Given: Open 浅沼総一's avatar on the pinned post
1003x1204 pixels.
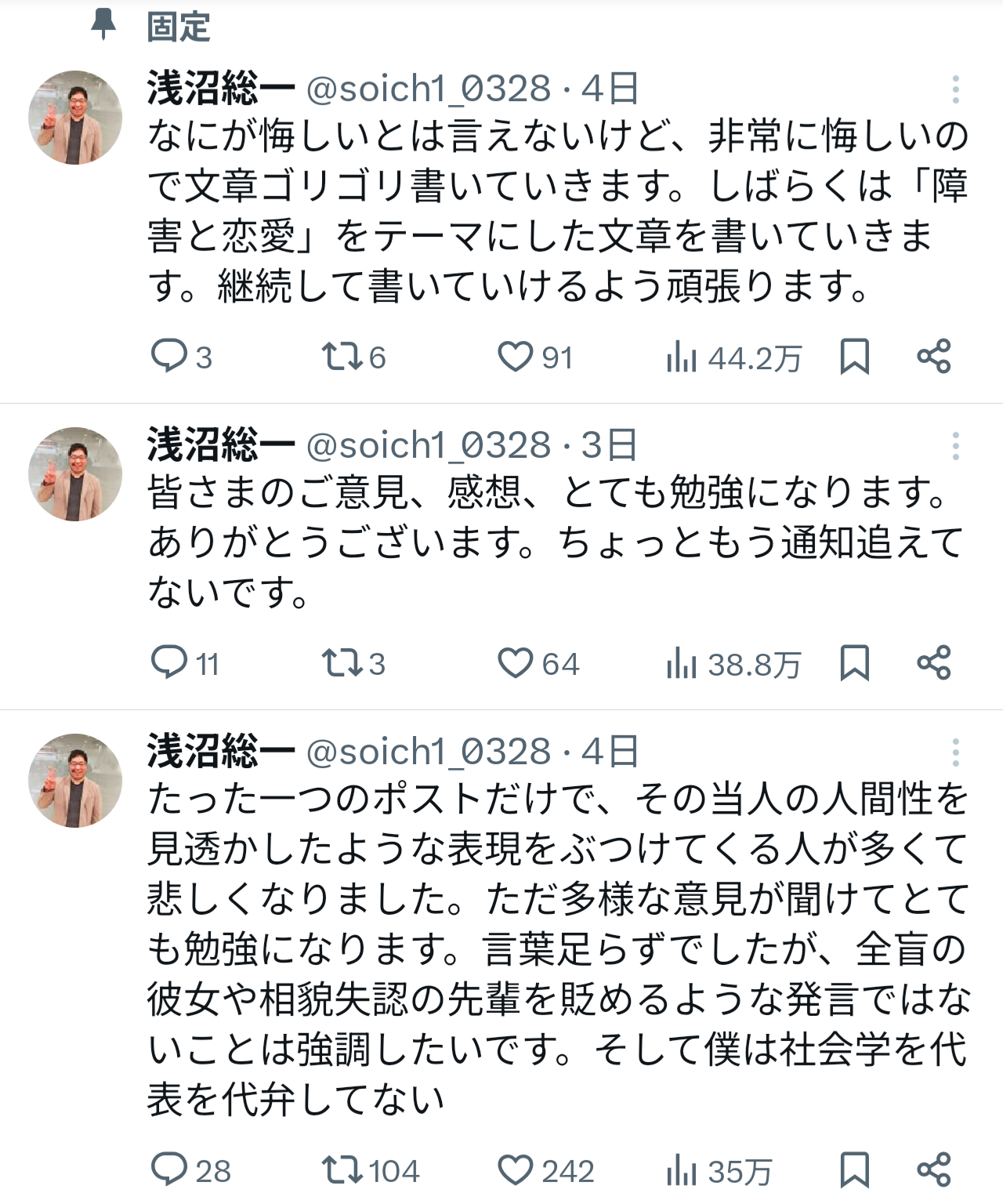Looking at the screenshot, I should click(x=75, y=118).
